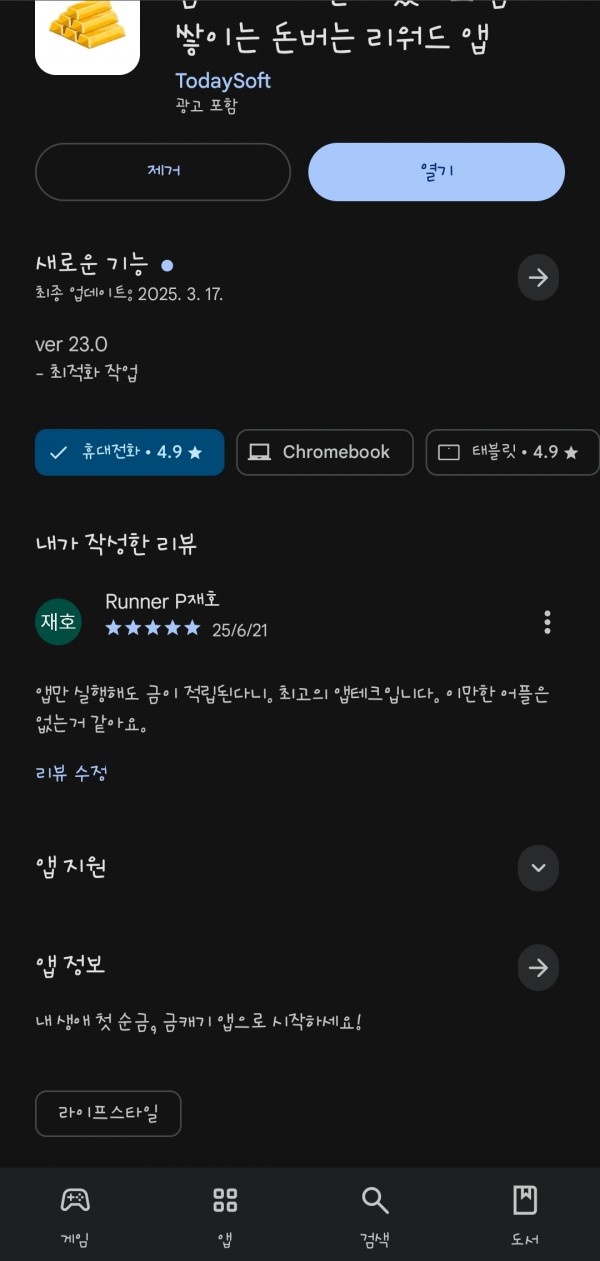Tap the 라이프스타일 category chip

click(x=108, y=1113)
